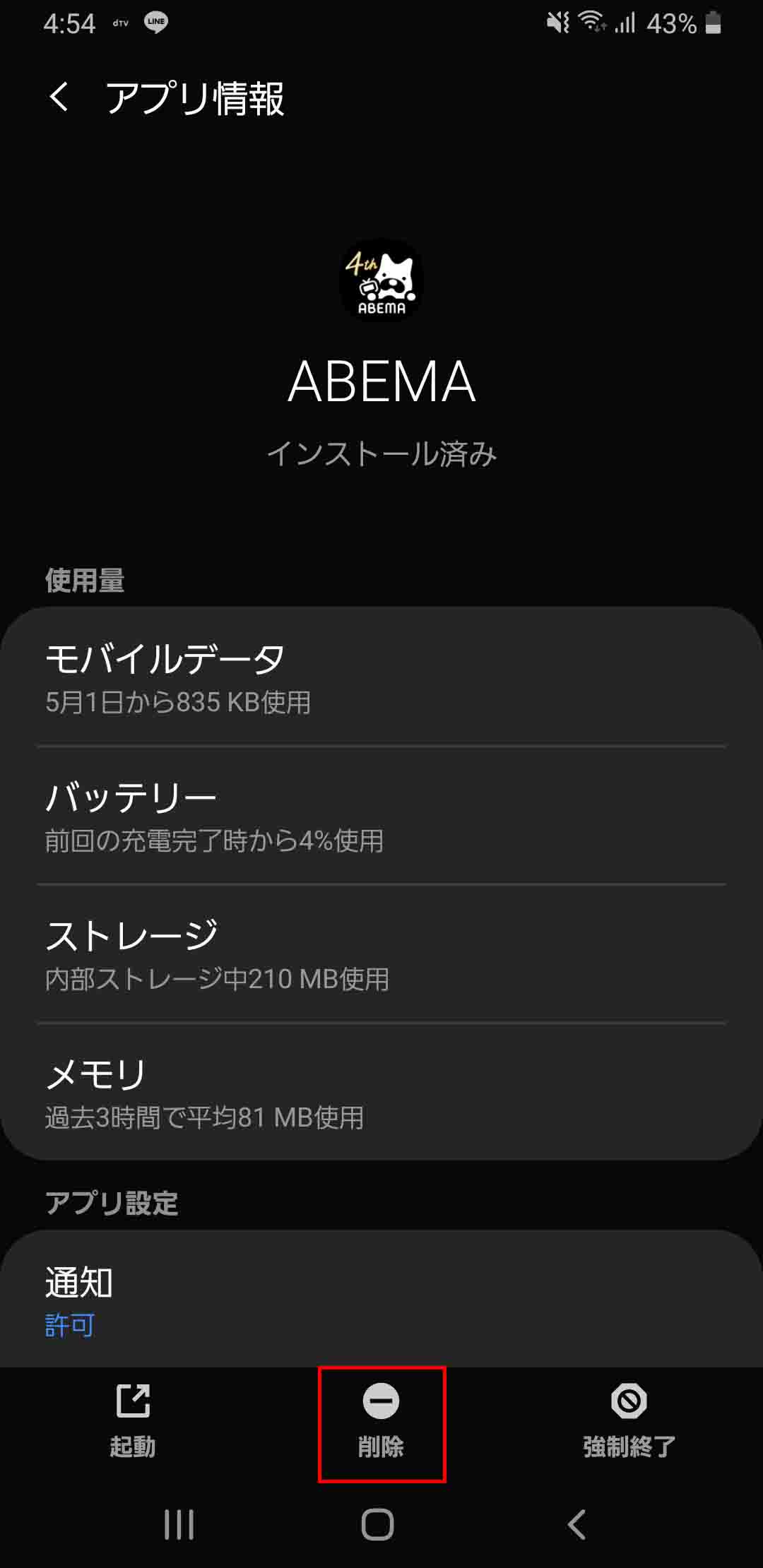Tap the back navigation button at bottom
763x1568 pixels.
[x=576, y=1526]
